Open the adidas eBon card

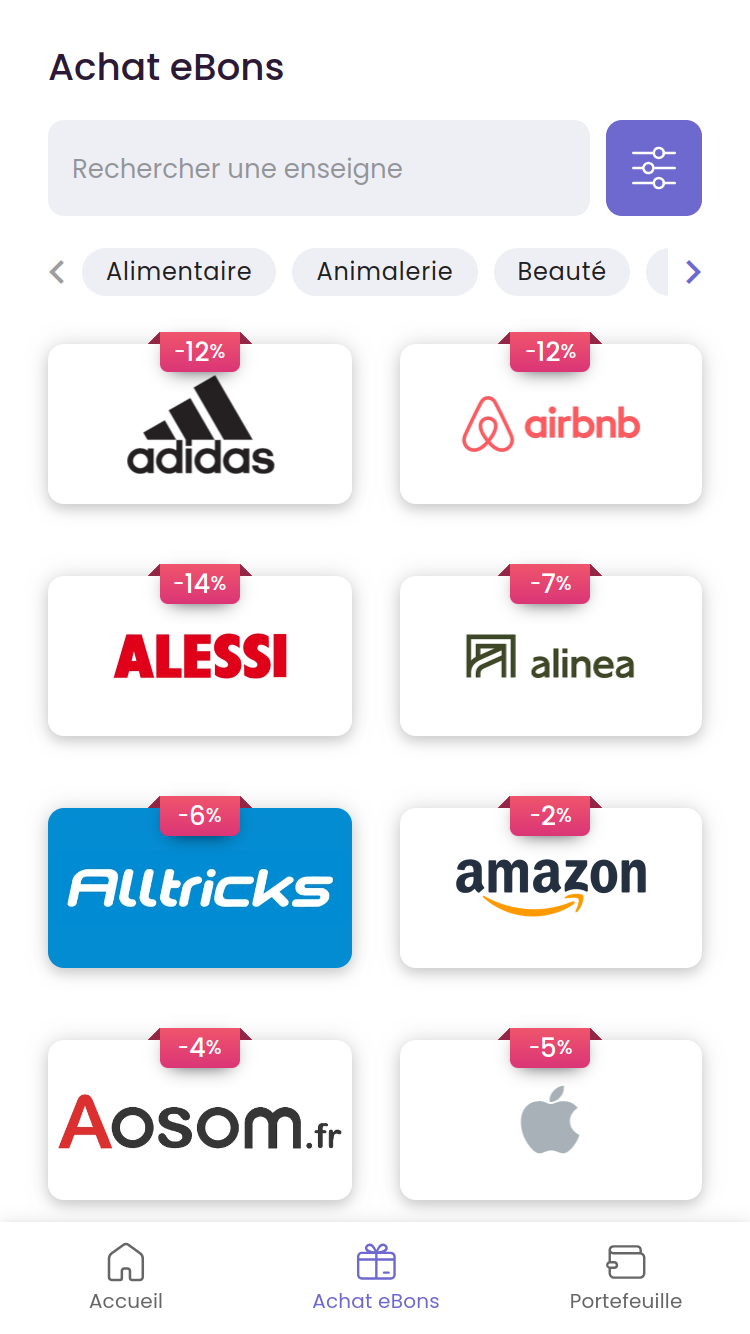[x=200, y=426]
